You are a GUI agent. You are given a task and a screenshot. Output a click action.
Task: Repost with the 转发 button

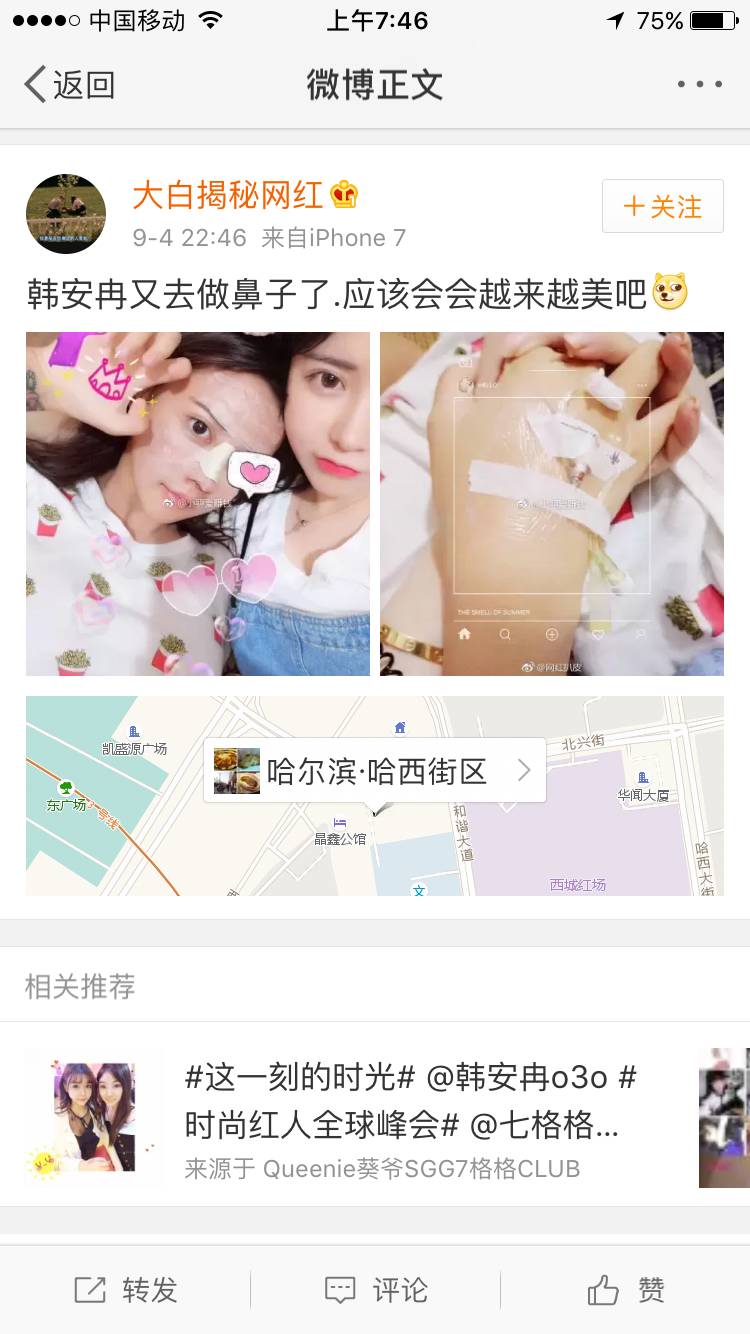point(126,1290)
